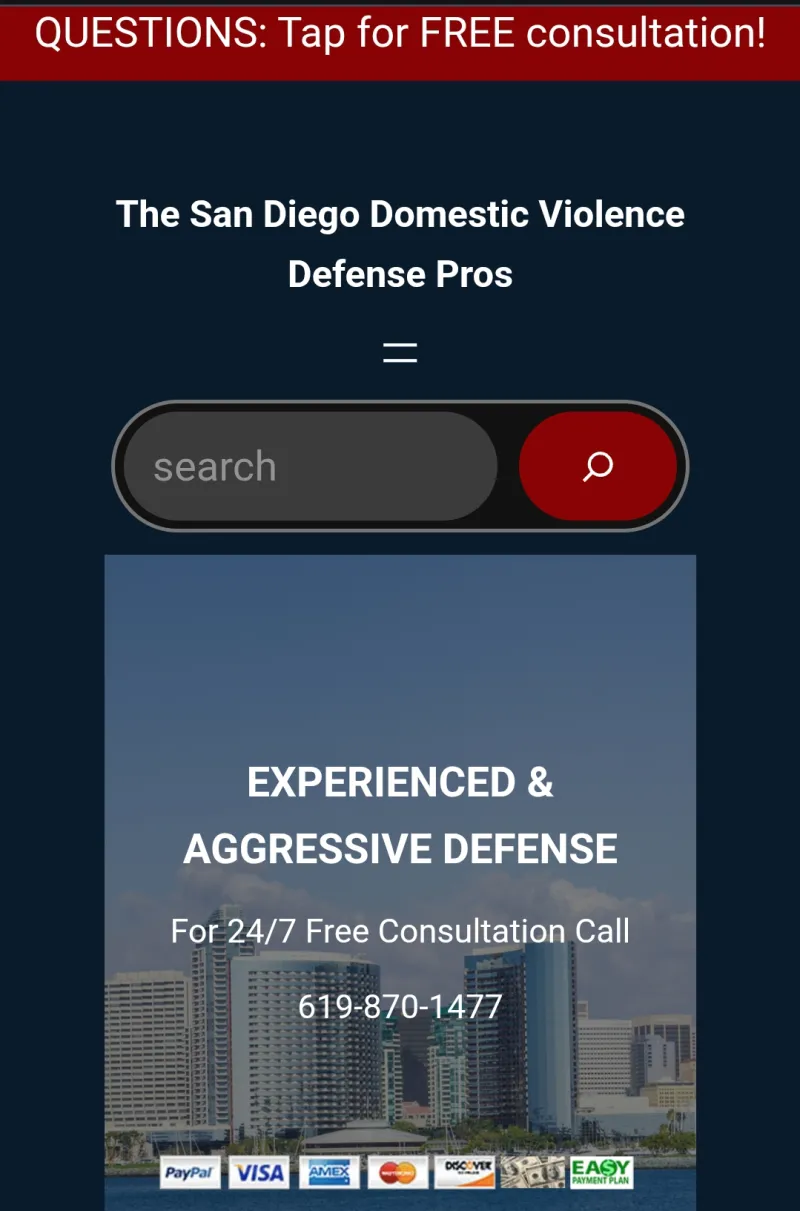800x1211 pixels.
Task: Tap the city skyline hero image
Action: click(400, 650)
